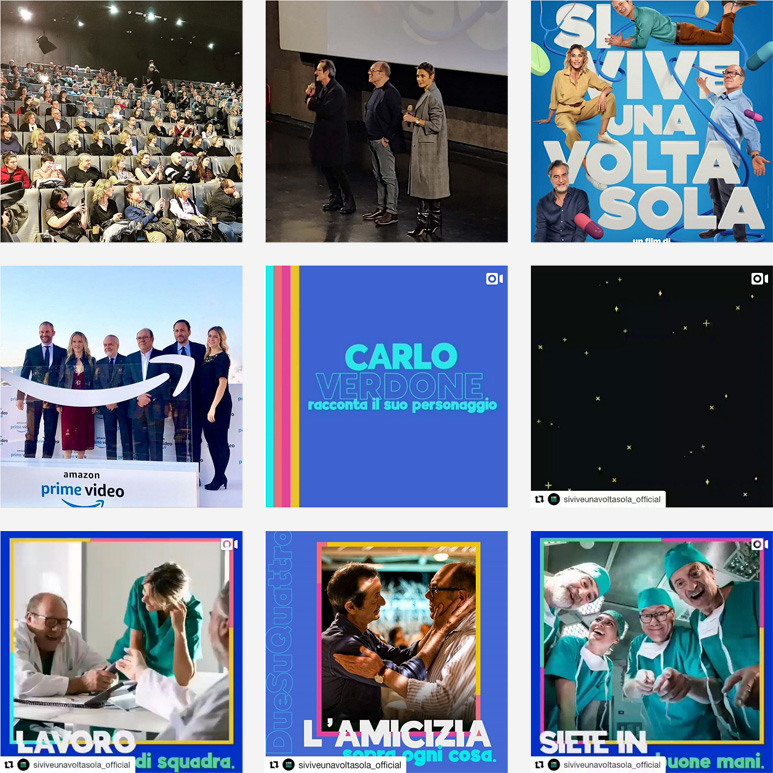
Task: Open the cinema audience photo post
Action: tap(121, 121)
